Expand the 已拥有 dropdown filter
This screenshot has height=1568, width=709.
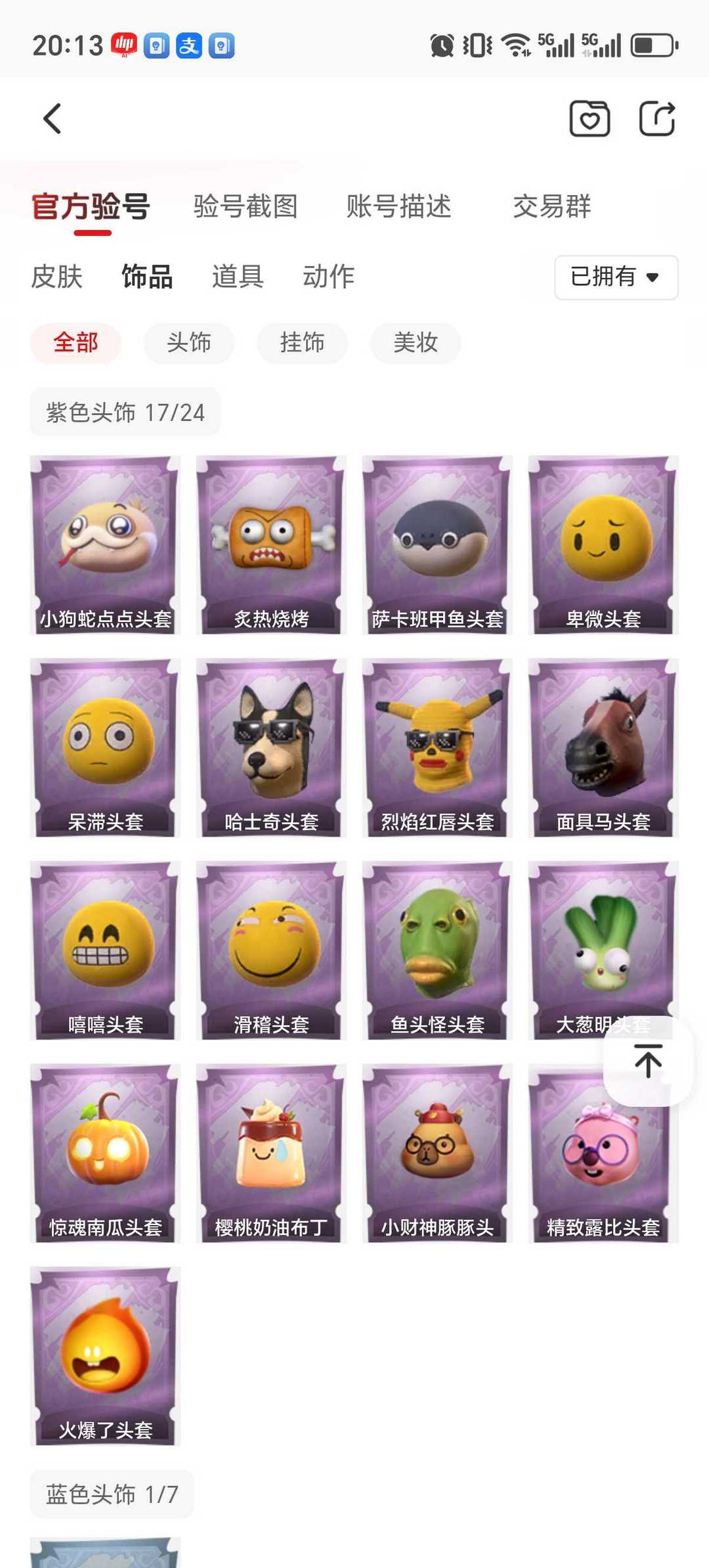(x=616, y=277)
